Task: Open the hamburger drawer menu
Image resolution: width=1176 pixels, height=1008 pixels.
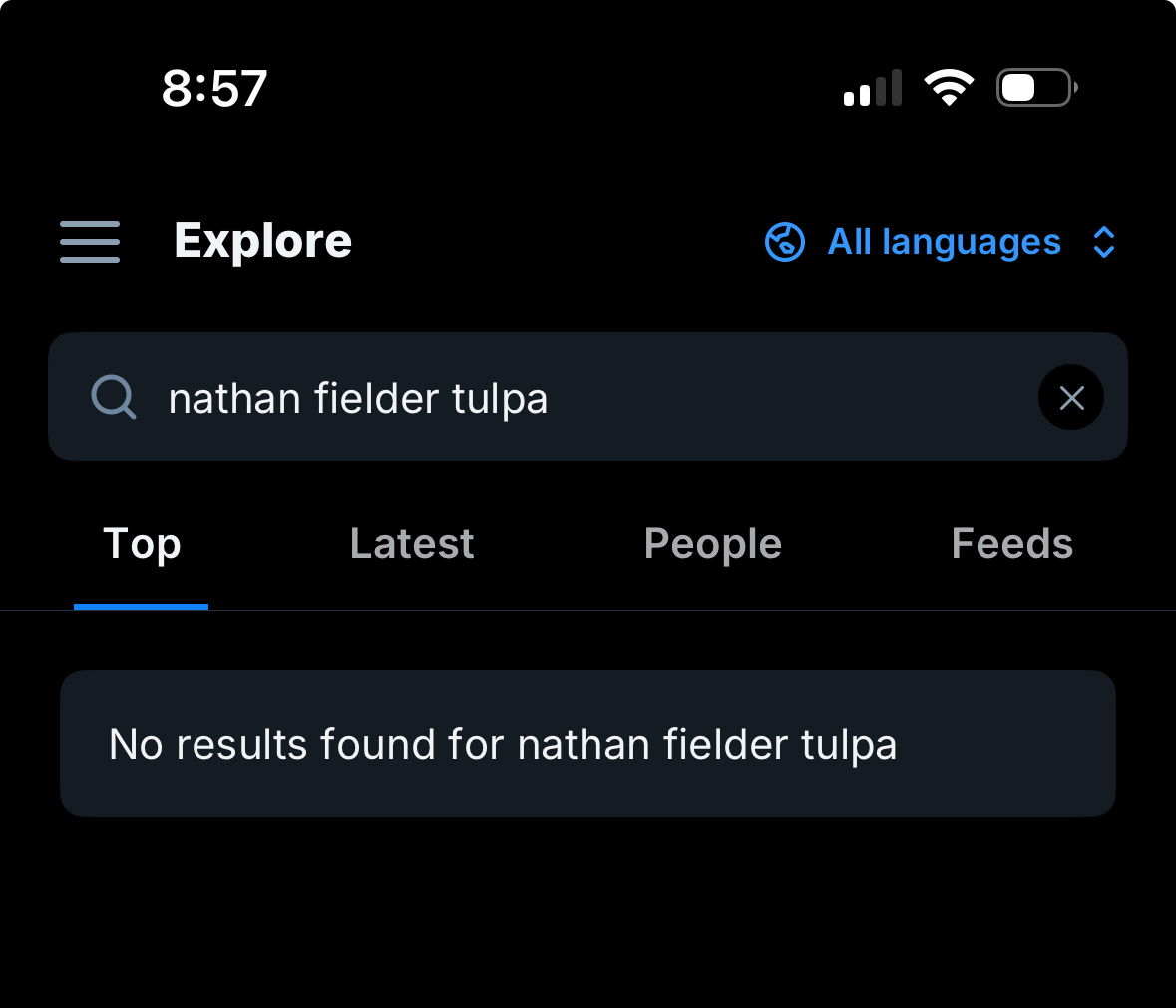Action: coord(90,242)
